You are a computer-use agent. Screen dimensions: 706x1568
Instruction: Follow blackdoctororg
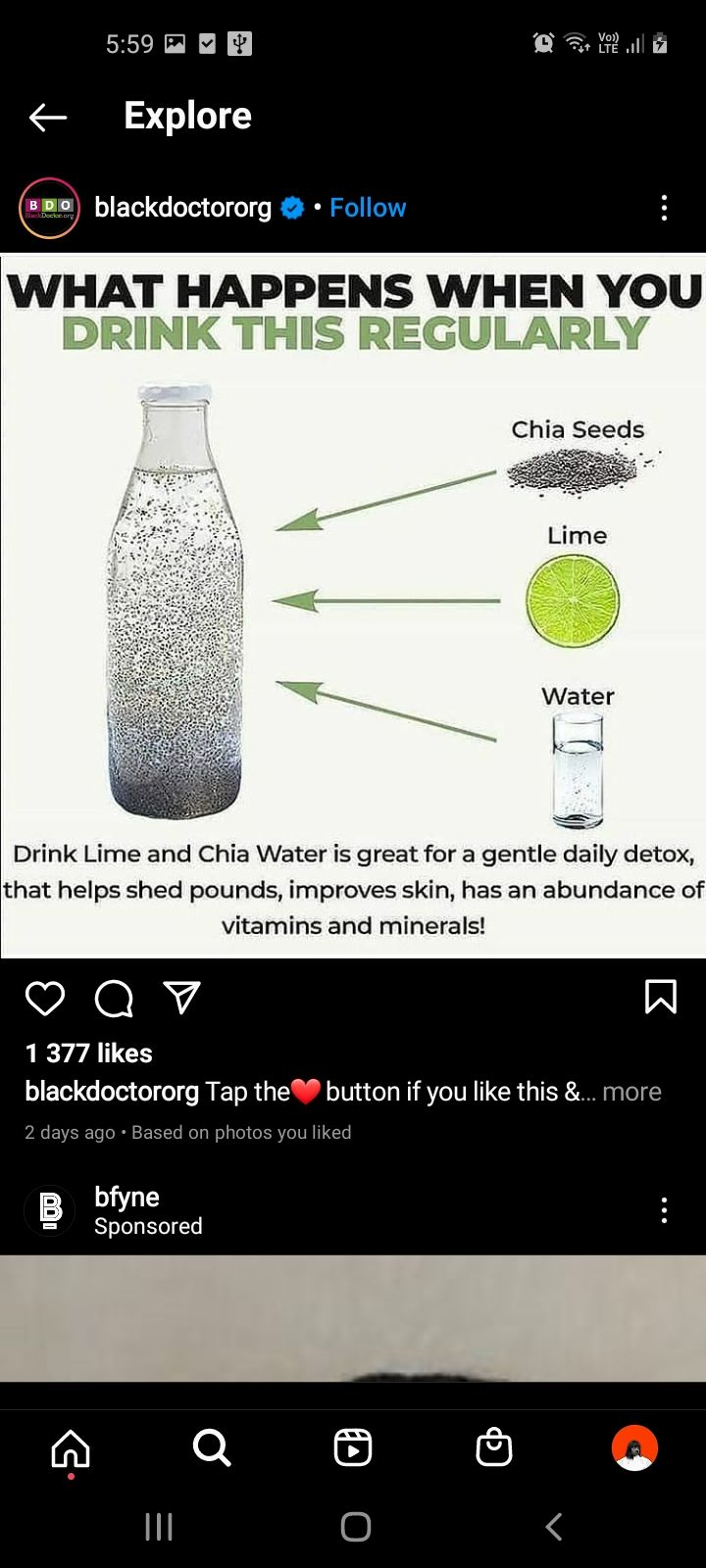(367, 208)
